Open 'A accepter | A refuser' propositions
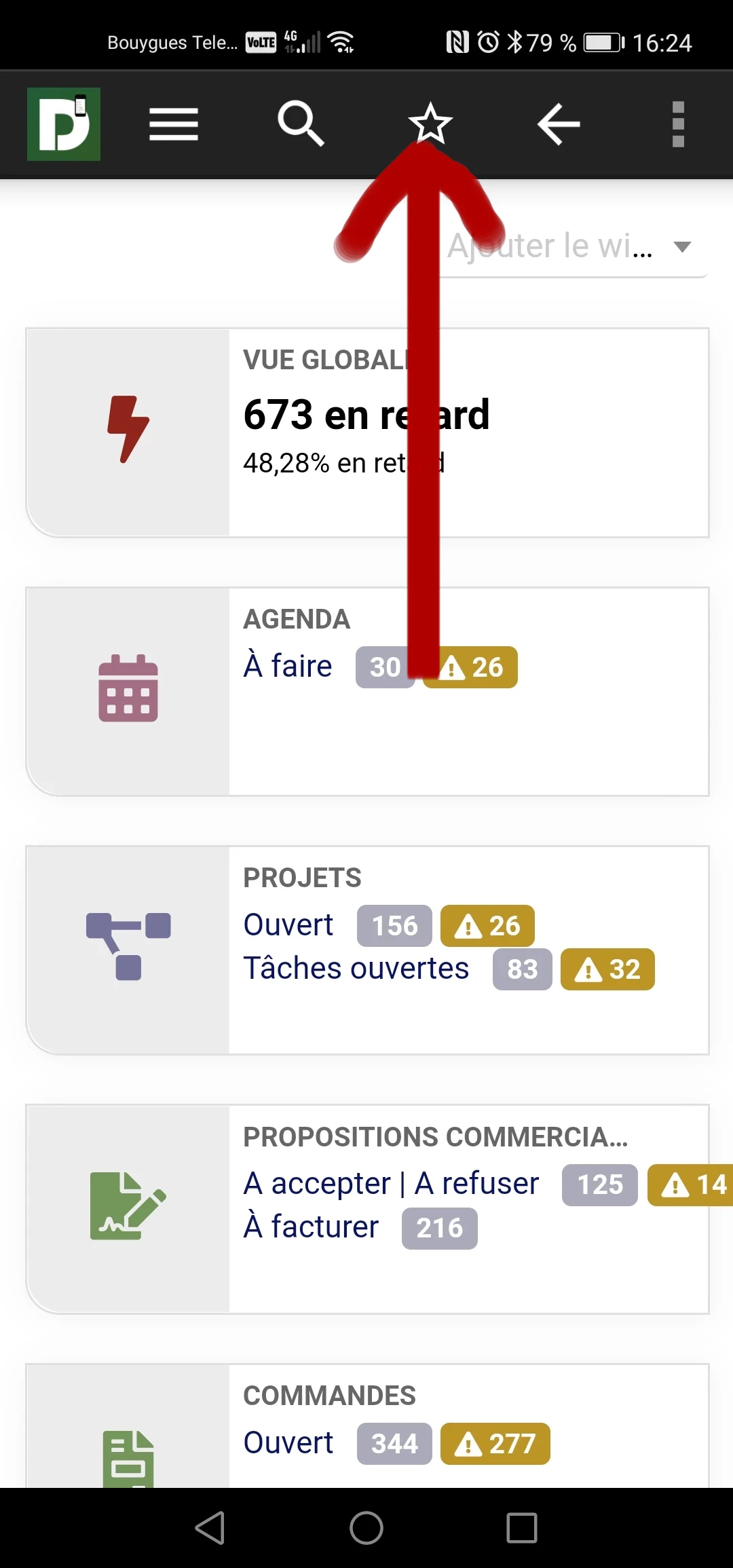The width and height of the screenshot is (733, 1568). [x=391, y=1184]
